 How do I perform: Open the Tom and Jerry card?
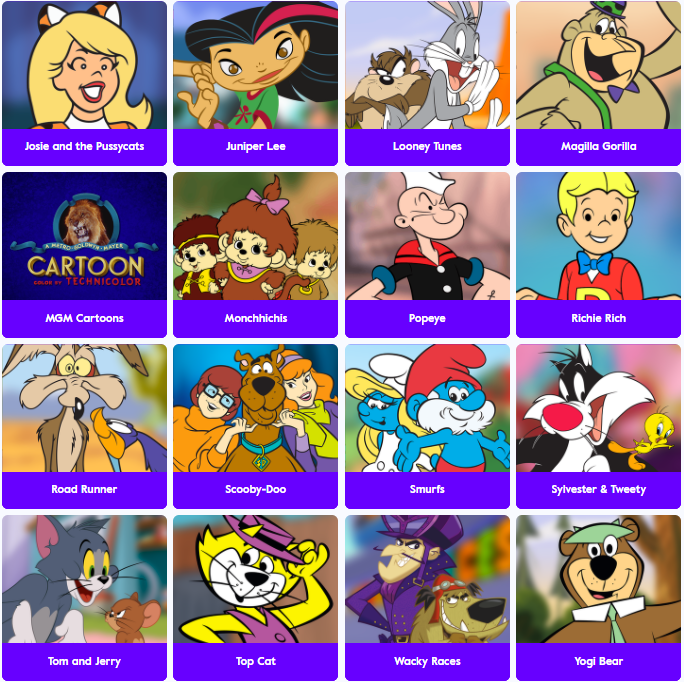pyautogui.click(x=84, y=598)
